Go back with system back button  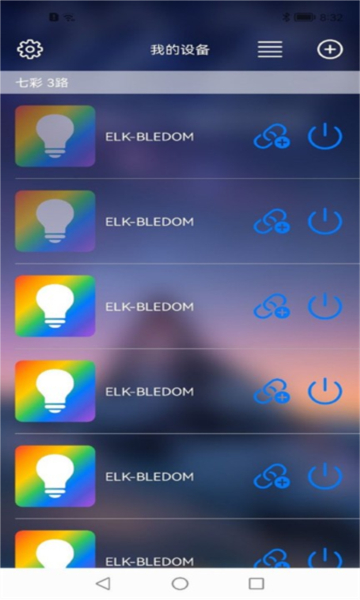click(103, 584)
